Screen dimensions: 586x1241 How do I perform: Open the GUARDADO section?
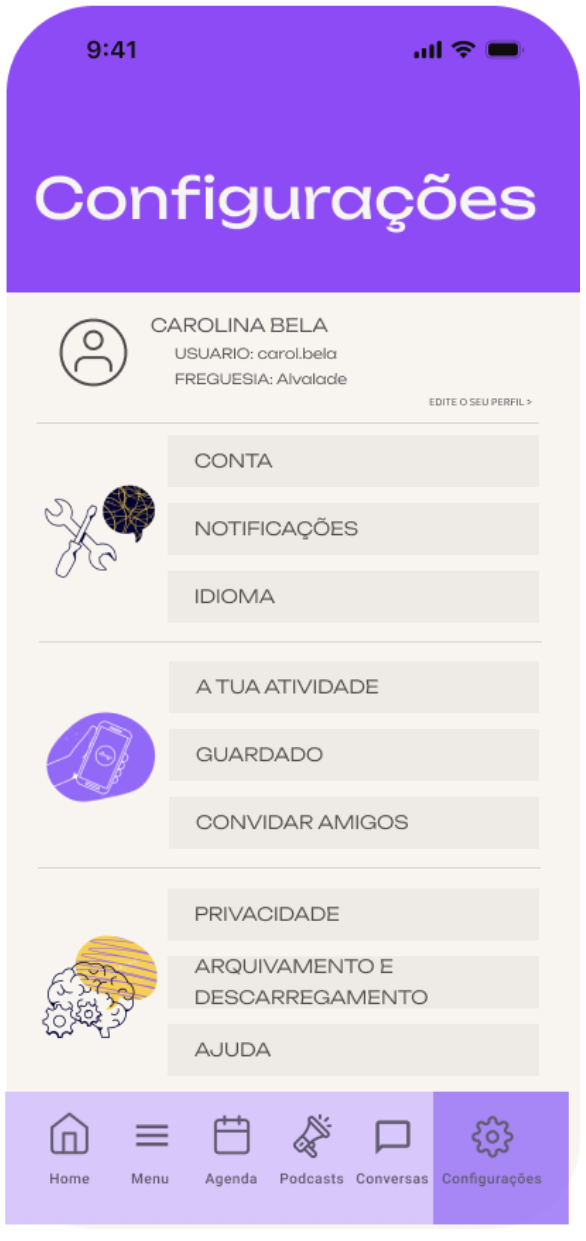click(x=354, y=755)
